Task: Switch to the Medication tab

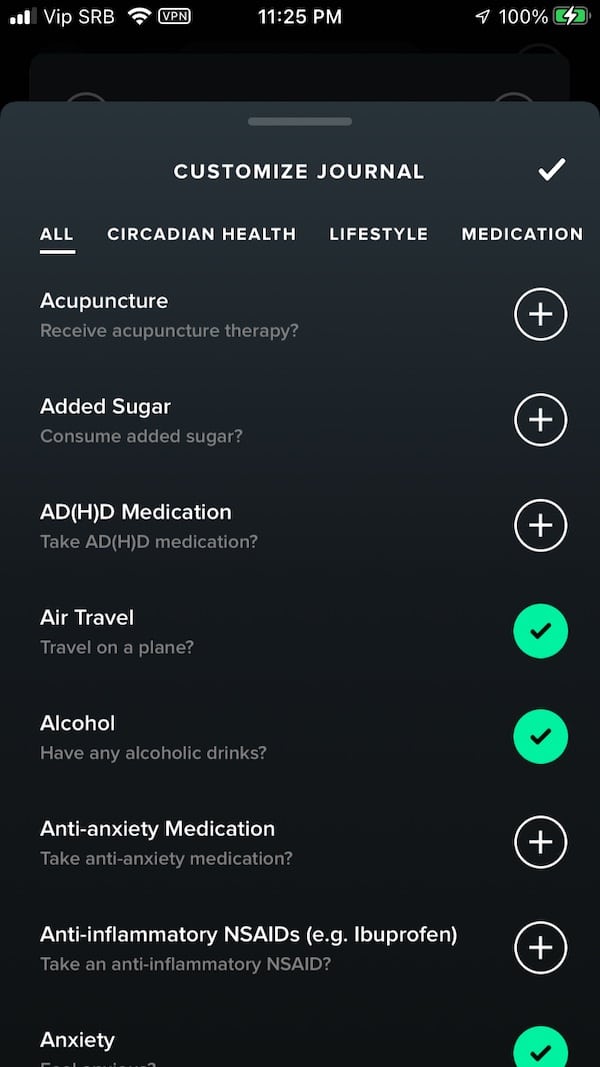Action: 521,234
